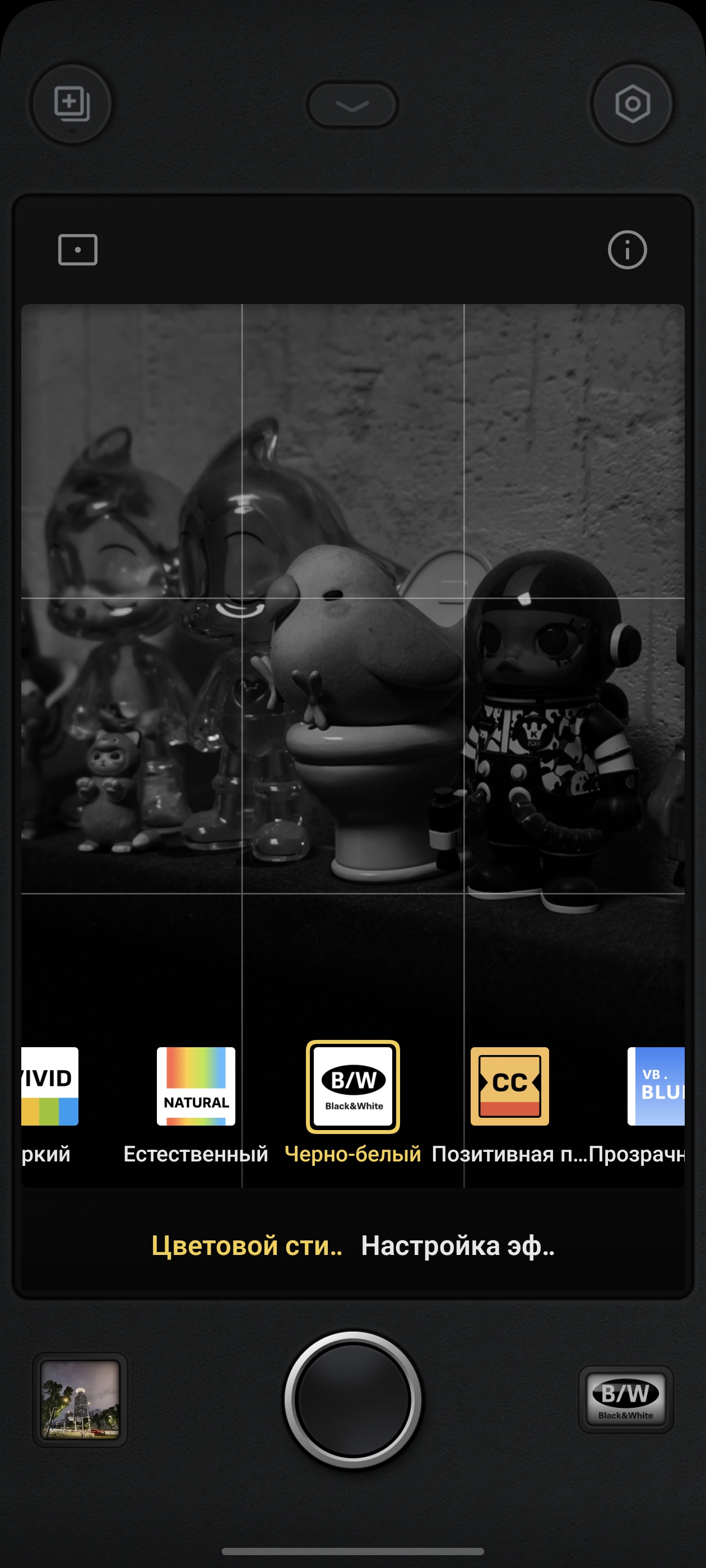
Task: Tap the B/W filter button beside shutter
Action: click(x=625, y=1399)
